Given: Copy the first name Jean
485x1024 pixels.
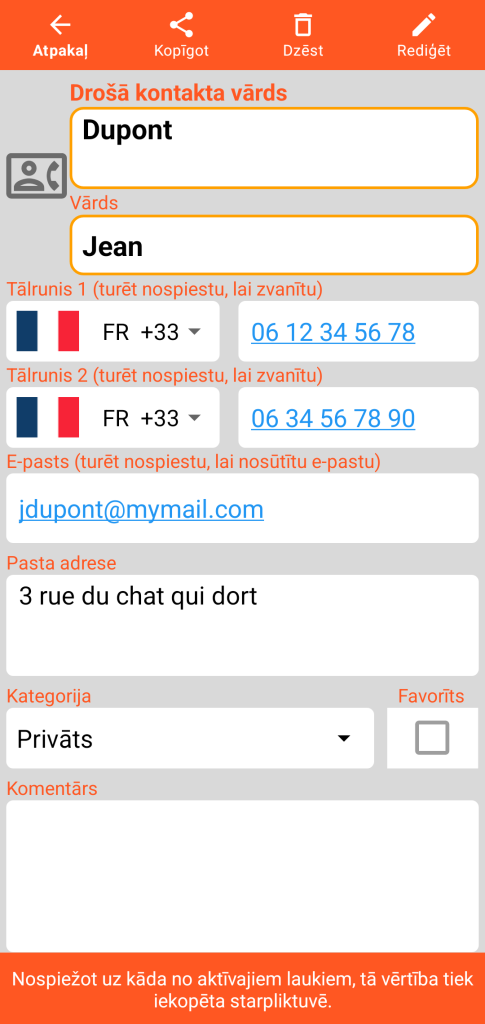Looking at the screenshot, I should pos(274,246).
